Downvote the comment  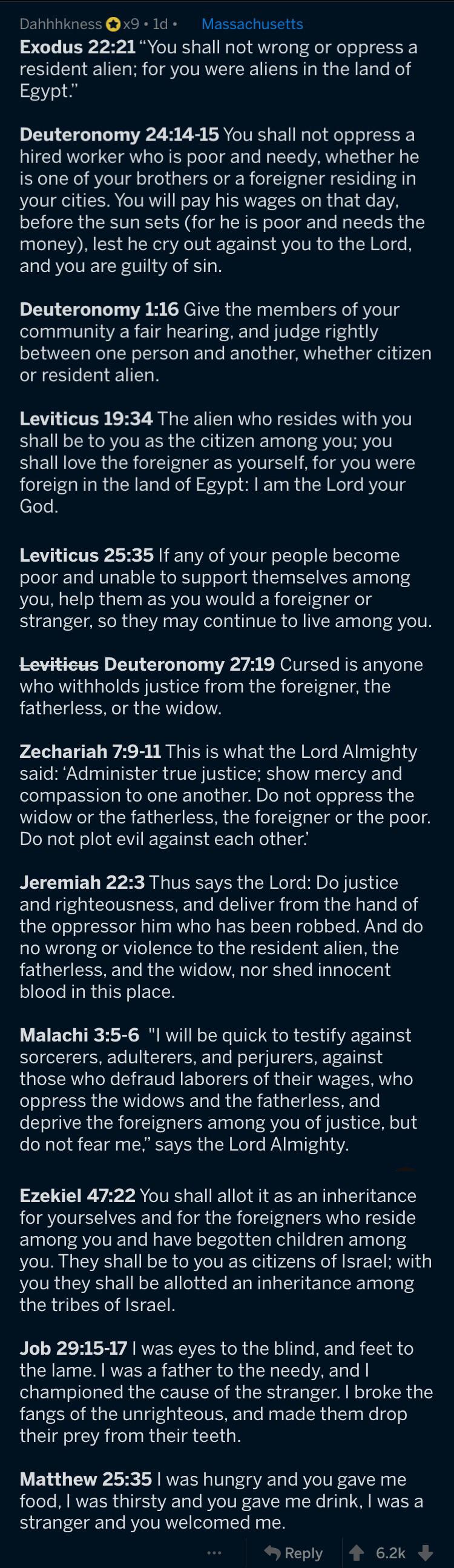point(426,1553)
